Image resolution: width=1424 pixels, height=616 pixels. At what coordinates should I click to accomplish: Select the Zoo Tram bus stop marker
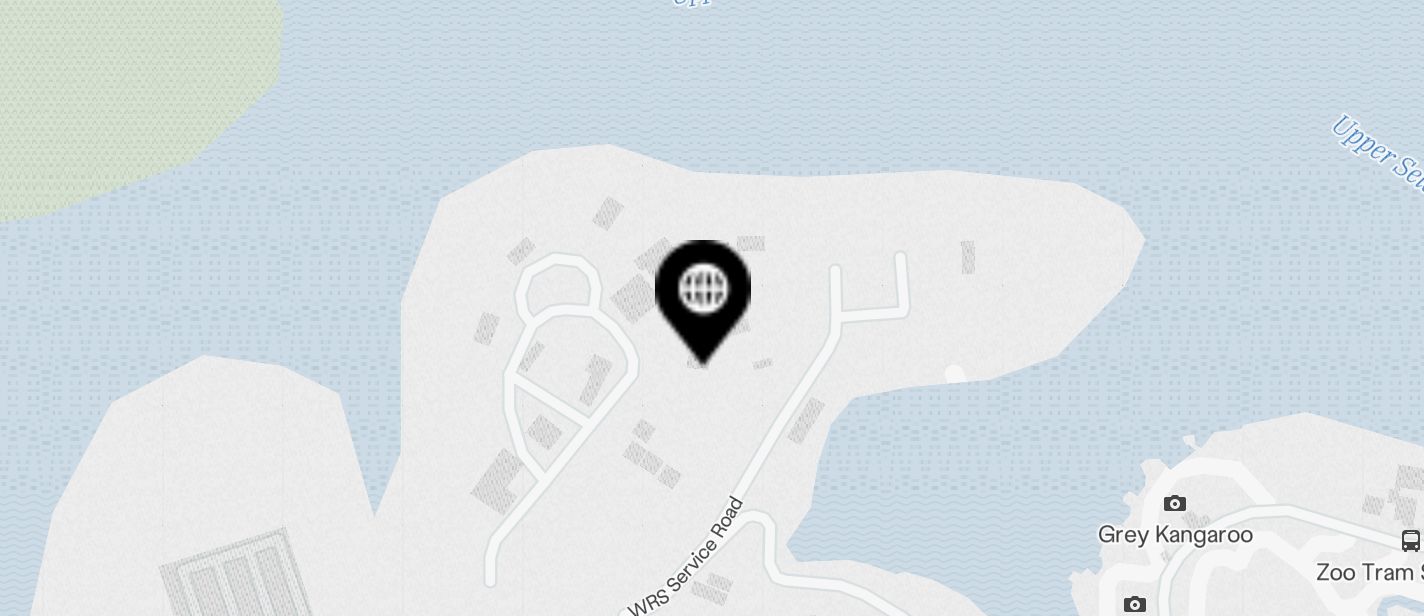(1410, 541)
